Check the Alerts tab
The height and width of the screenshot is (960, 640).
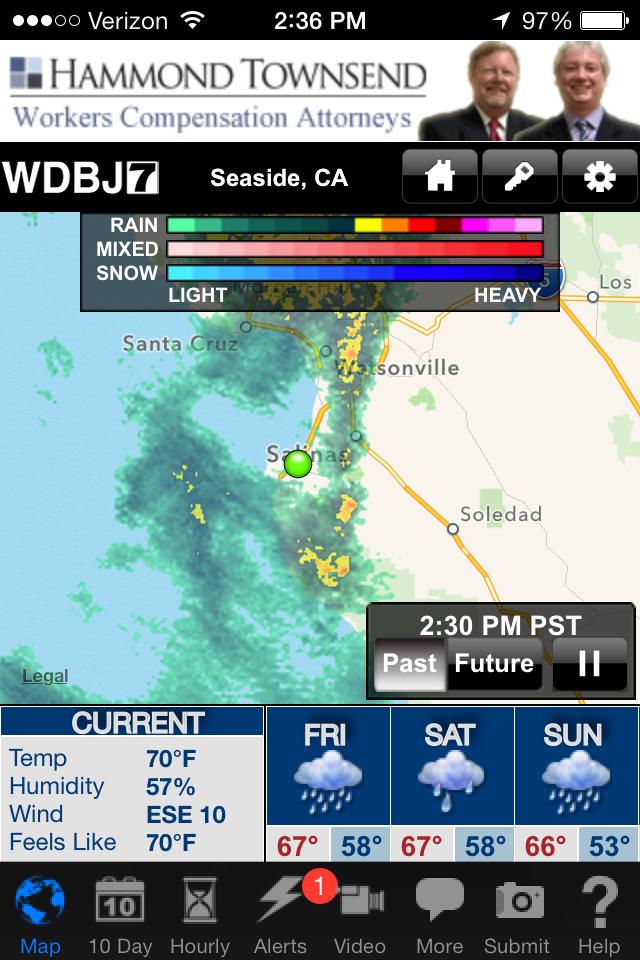coord(280,914)
